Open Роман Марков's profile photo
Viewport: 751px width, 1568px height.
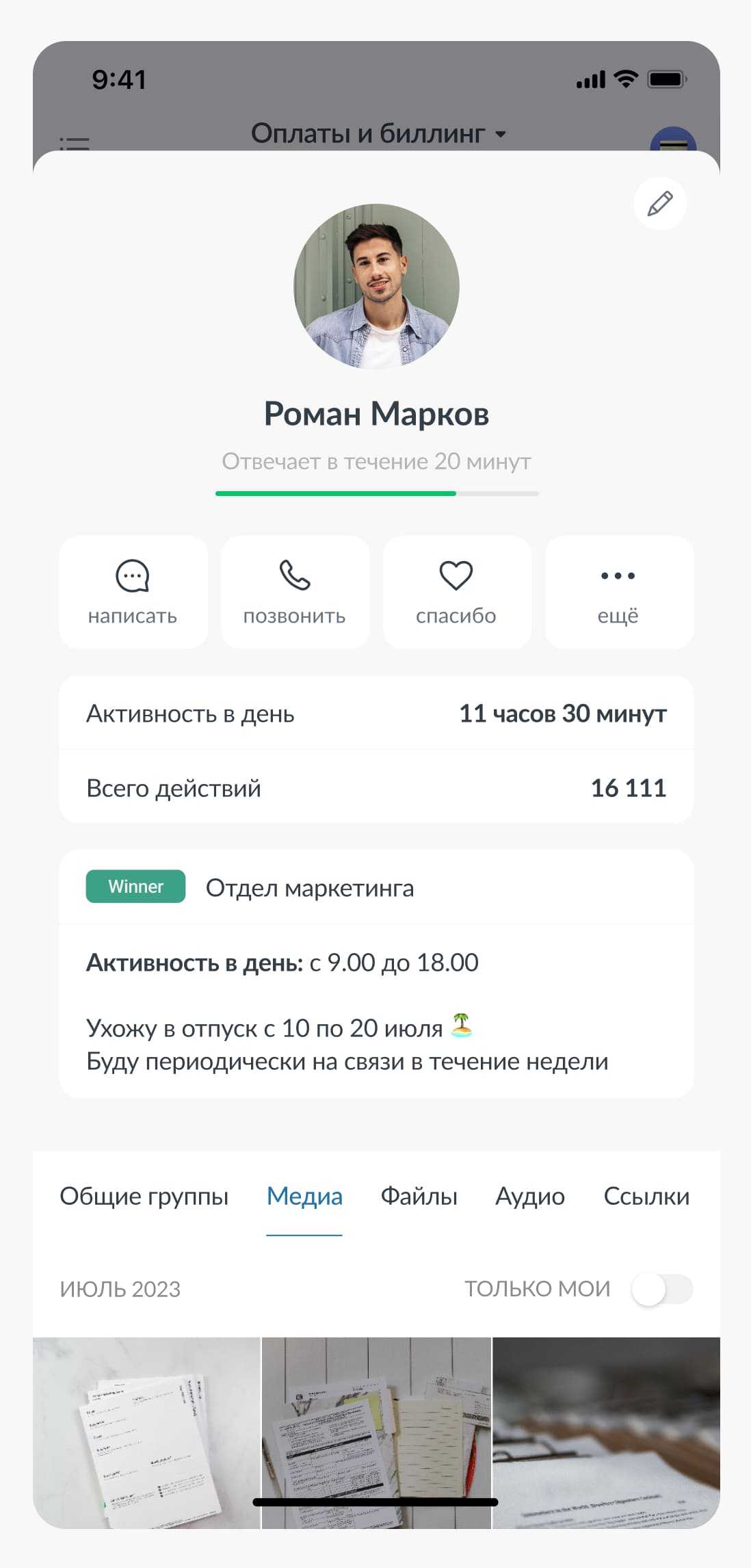click(376, 286)
